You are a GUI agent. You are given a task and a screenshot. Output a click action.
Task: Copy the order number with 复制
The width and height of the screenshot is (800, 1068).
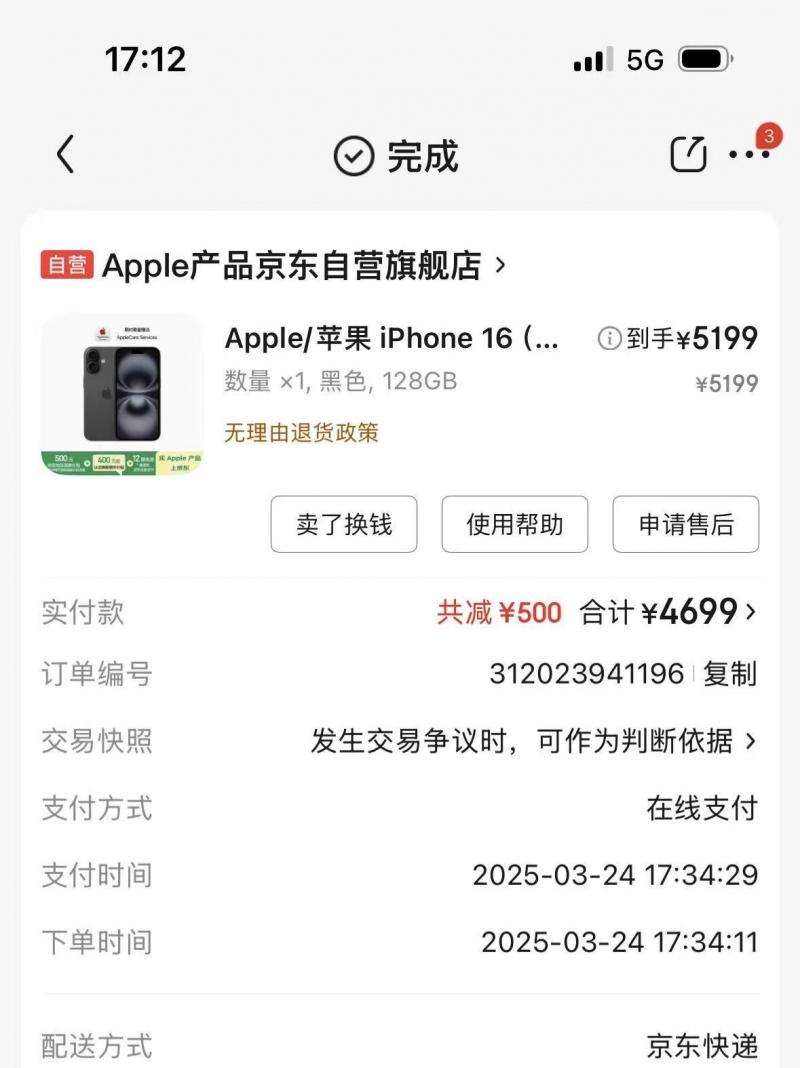point(730,674)
